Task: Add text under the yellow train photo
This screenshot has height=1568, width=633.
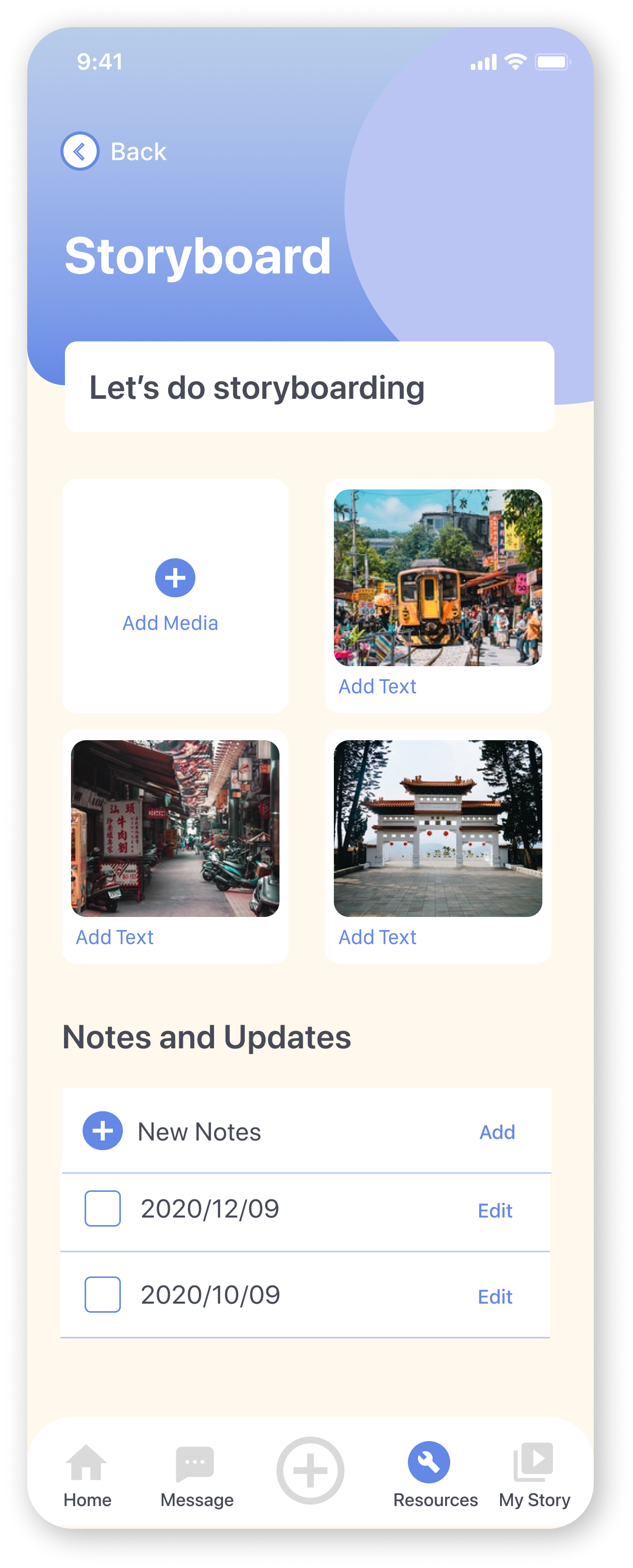Action: [377, 686]
